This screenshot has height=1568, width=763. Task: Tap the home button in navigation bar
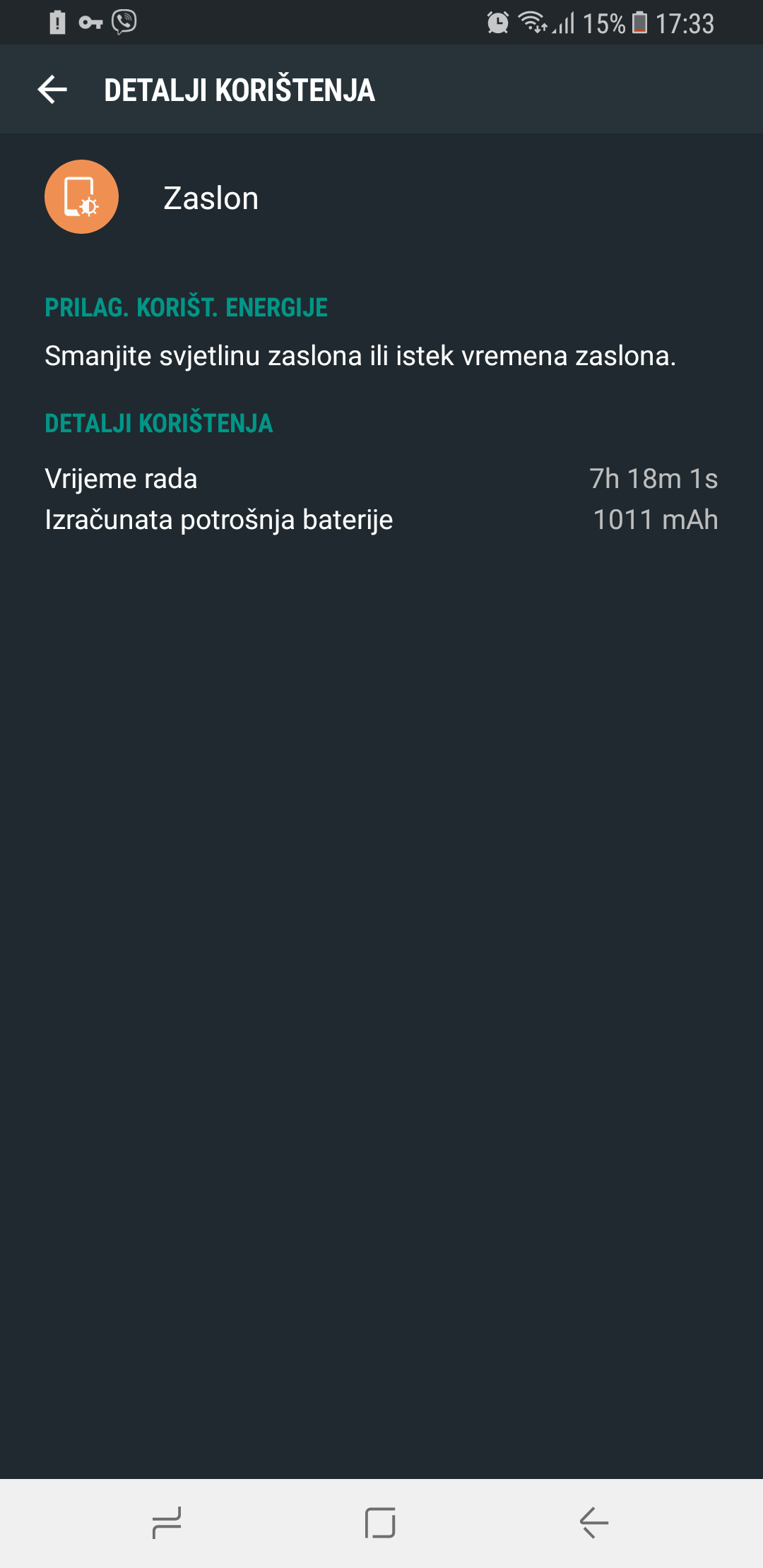[380, 1522]
